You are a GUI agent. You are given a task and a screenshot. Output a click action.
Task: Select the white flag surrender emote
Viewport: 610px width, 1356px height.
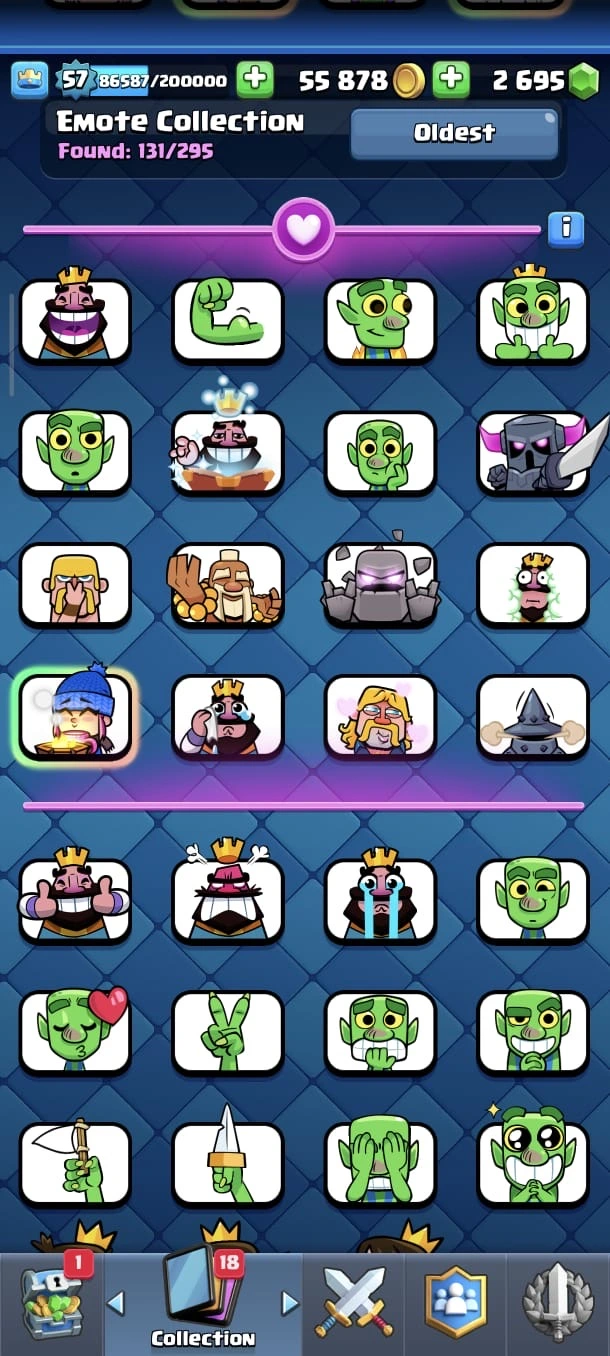click(x=75, y=1164)
